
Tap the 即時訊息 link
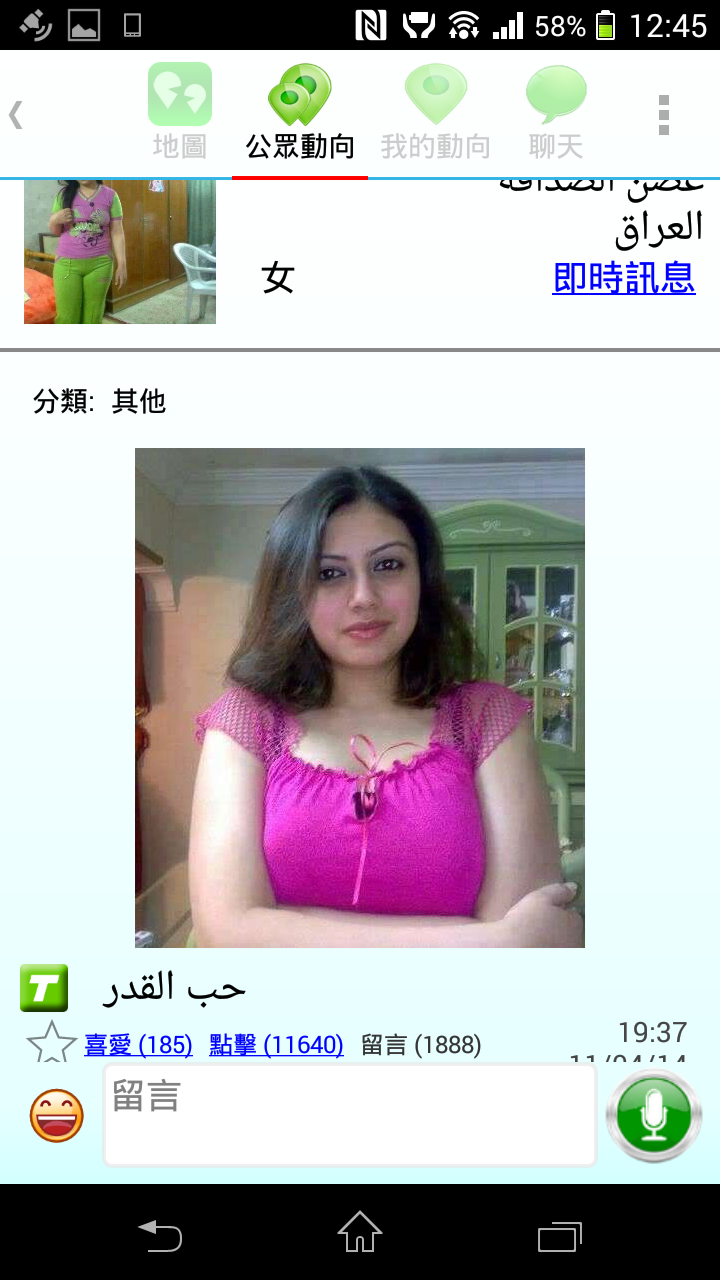click(x=623, y=277)
